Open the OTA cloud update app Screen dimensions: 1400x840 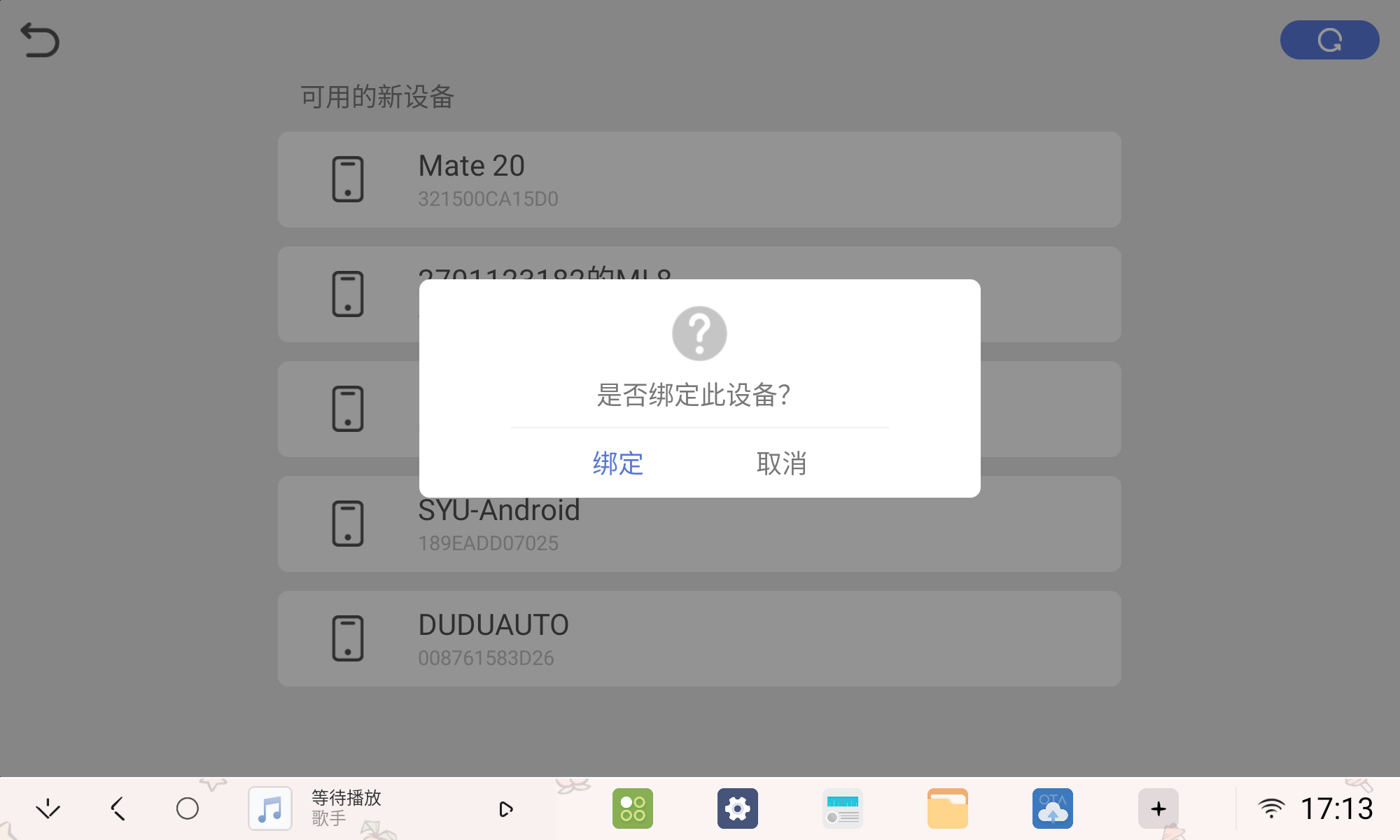(1052, 808)
